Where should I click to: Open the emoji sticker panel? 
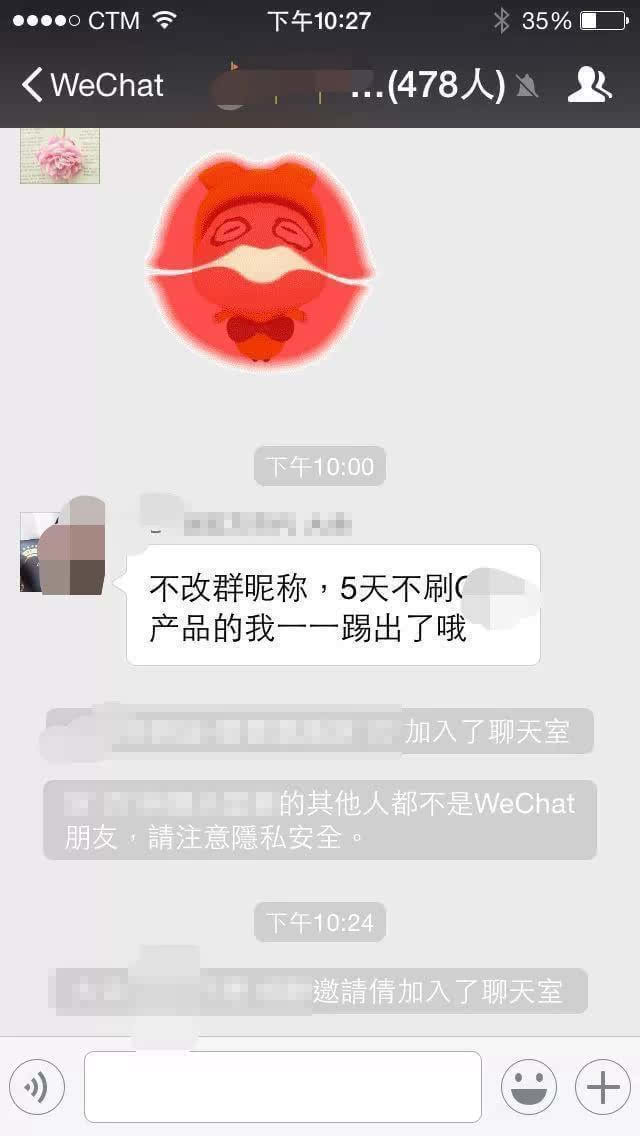coord(528,1087)
